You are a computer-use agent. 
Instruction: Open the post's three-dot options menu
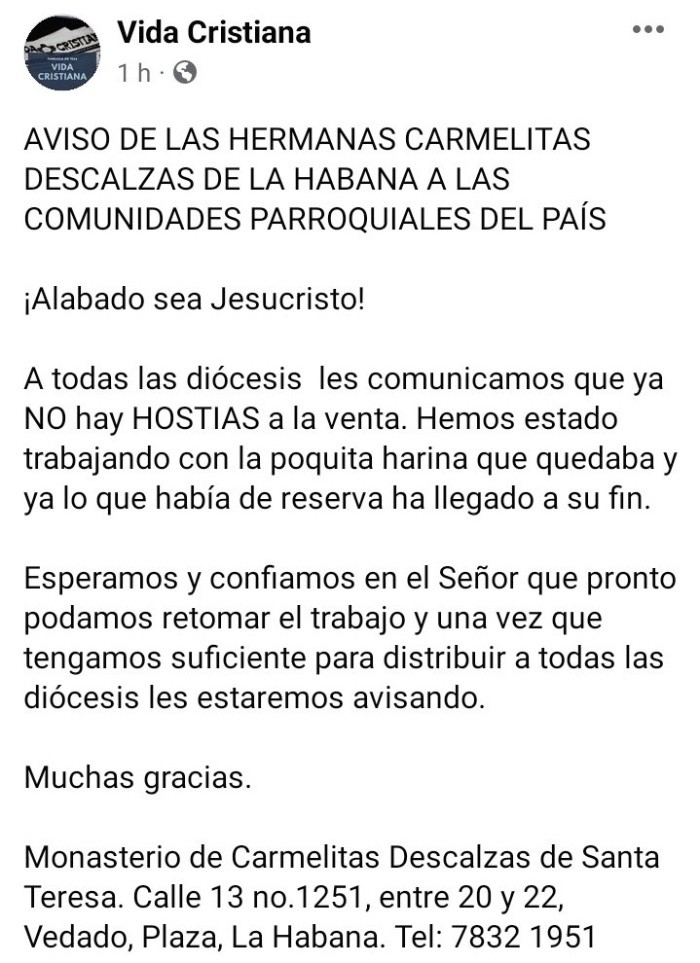click(x=648, y=31)
